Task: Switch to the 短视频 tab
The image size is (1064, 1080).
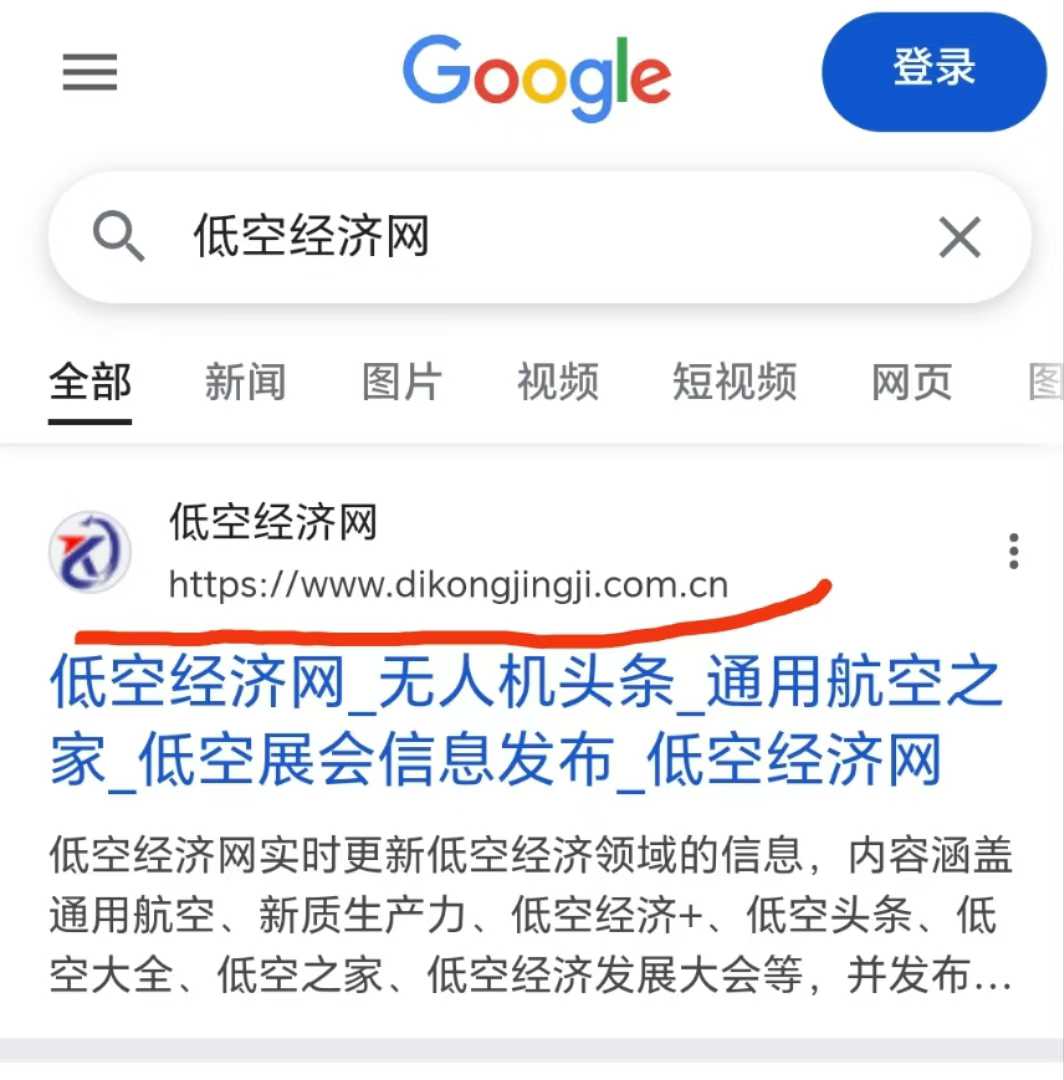Action: pyautogui.click(x=734, y=383)
